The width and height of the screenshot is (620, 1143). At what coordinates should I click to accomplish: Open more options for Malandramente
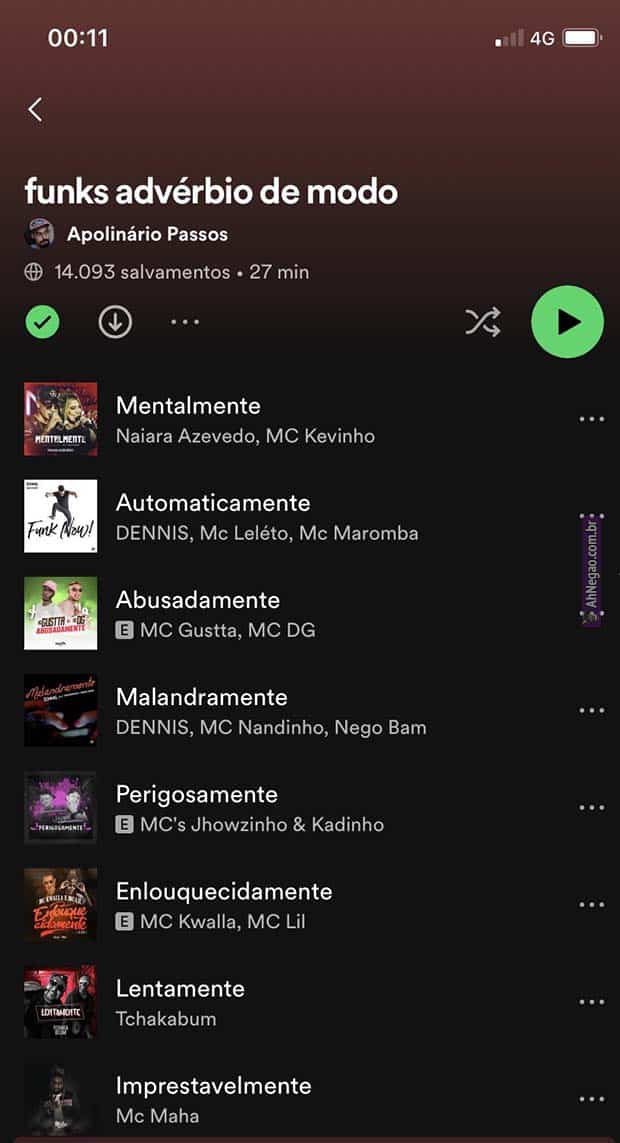pos(591,710)
